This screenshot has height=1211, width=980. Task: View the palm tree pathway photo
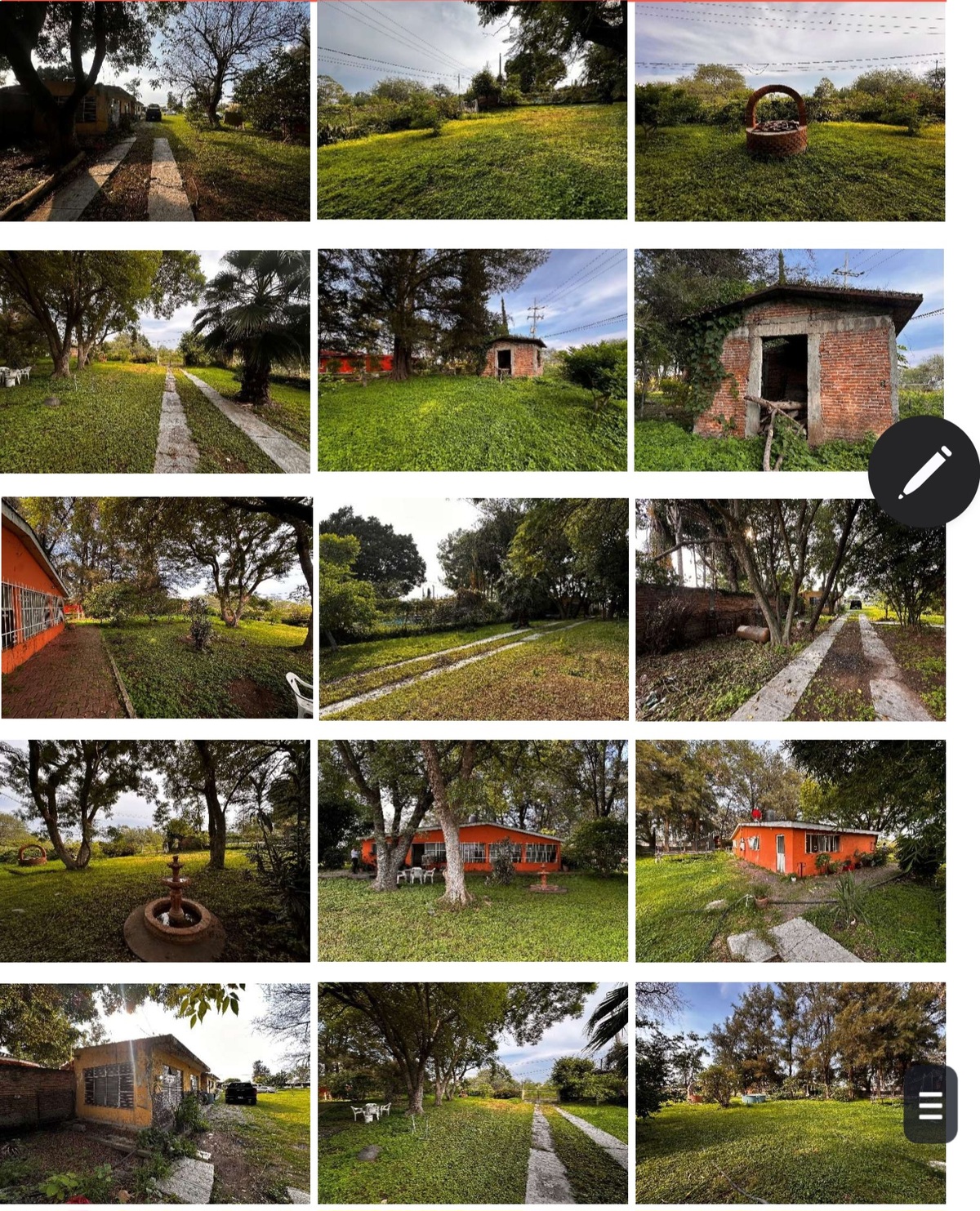tap(155, 361)
